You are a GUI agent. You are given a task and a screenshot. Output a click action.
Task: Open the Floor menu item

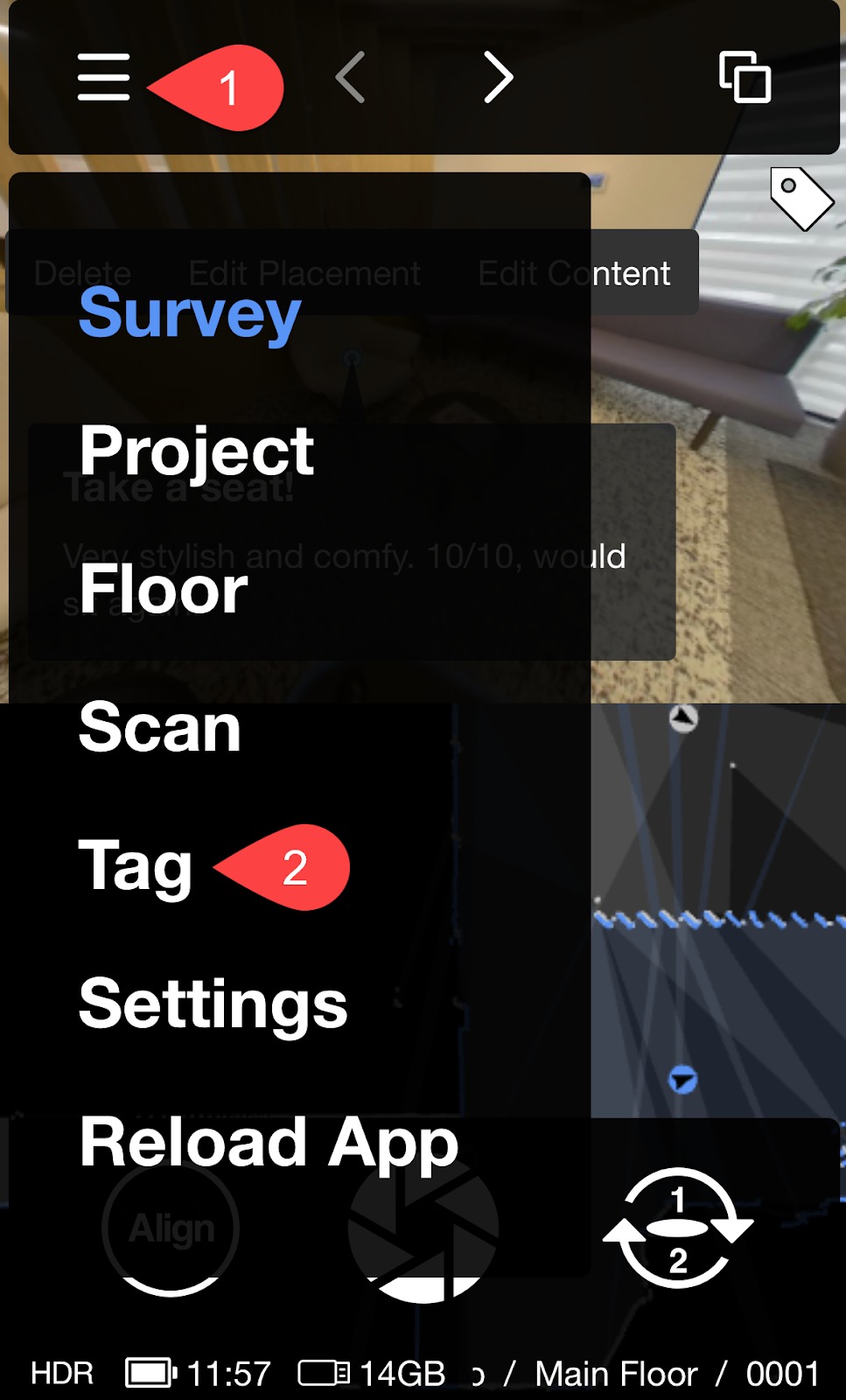point(164,590)
